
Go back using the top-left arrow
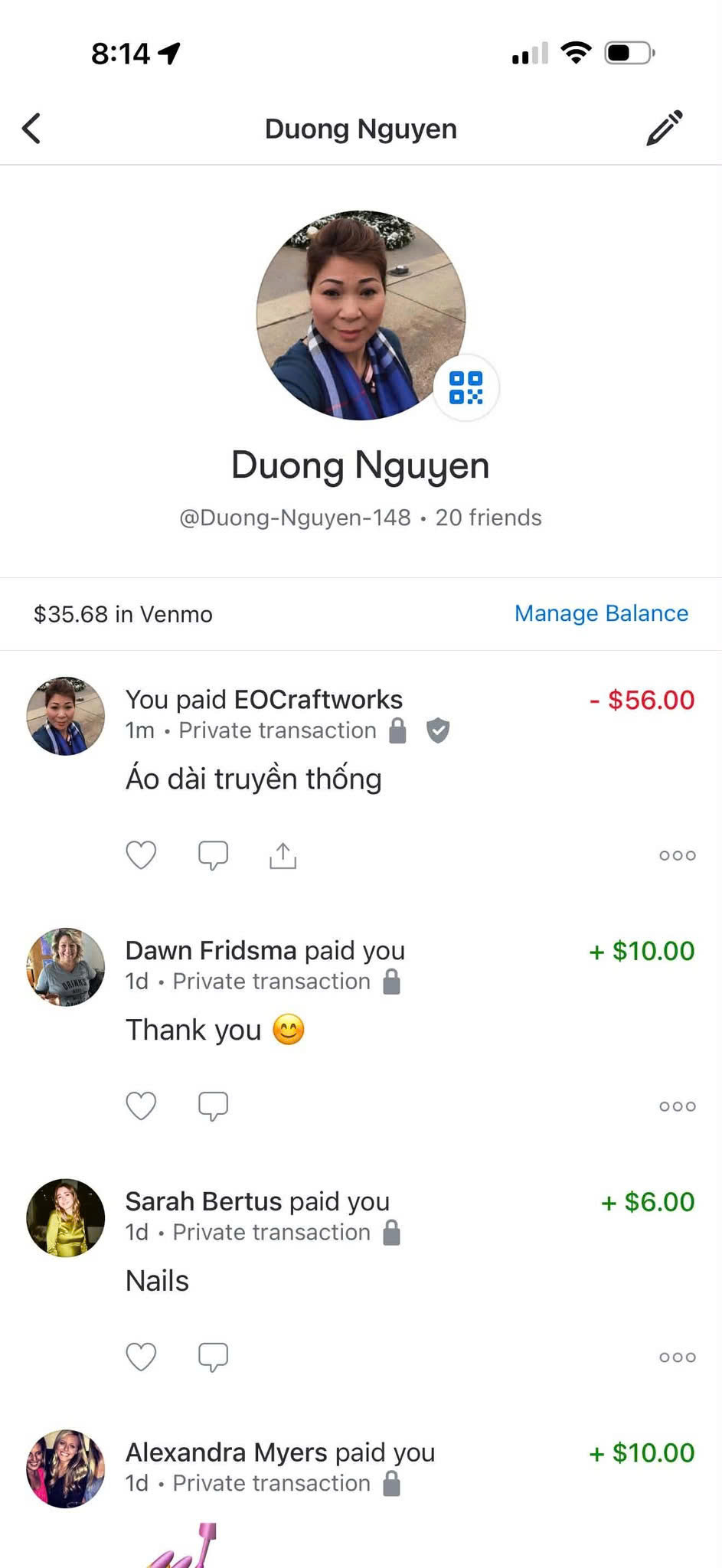(x=31, y=129)
